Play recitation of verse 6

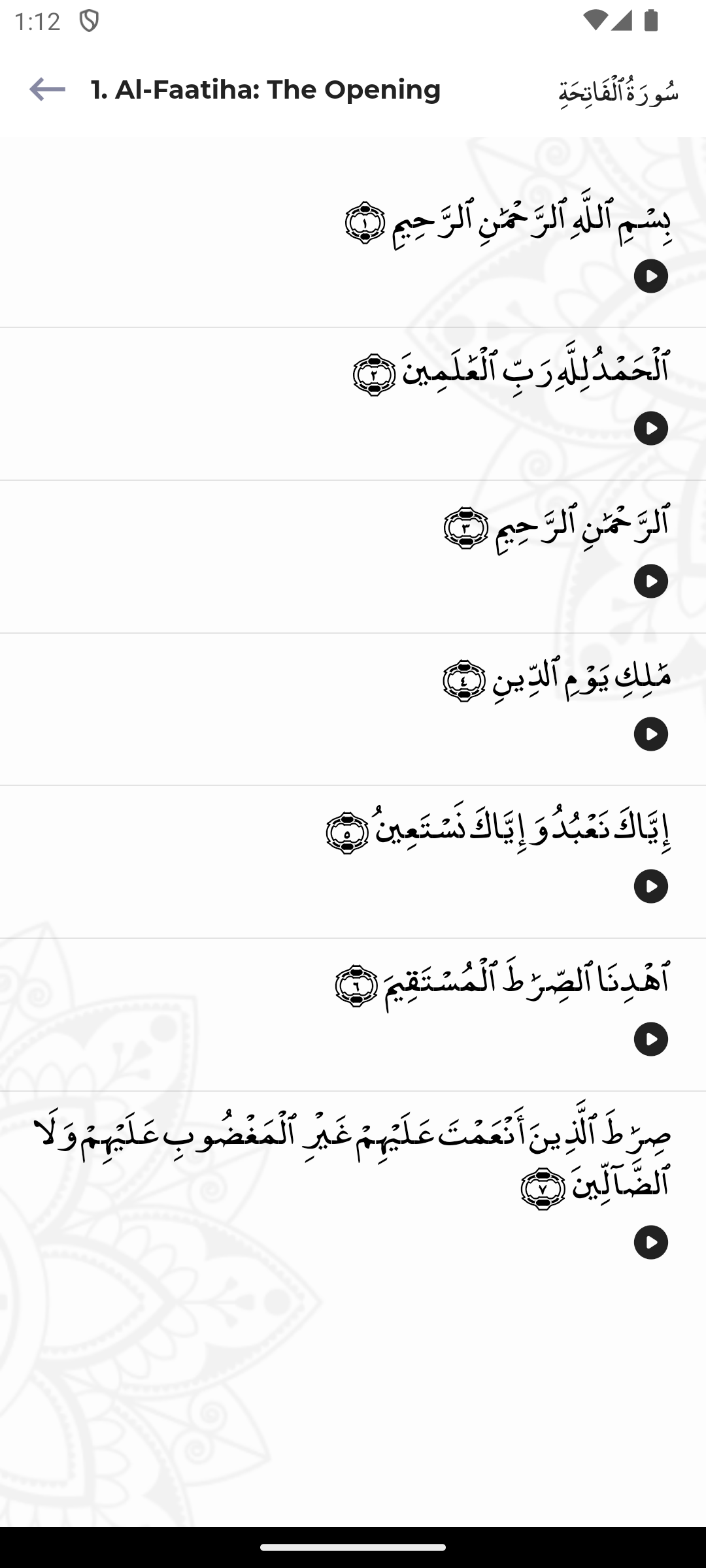point(651,1039)
